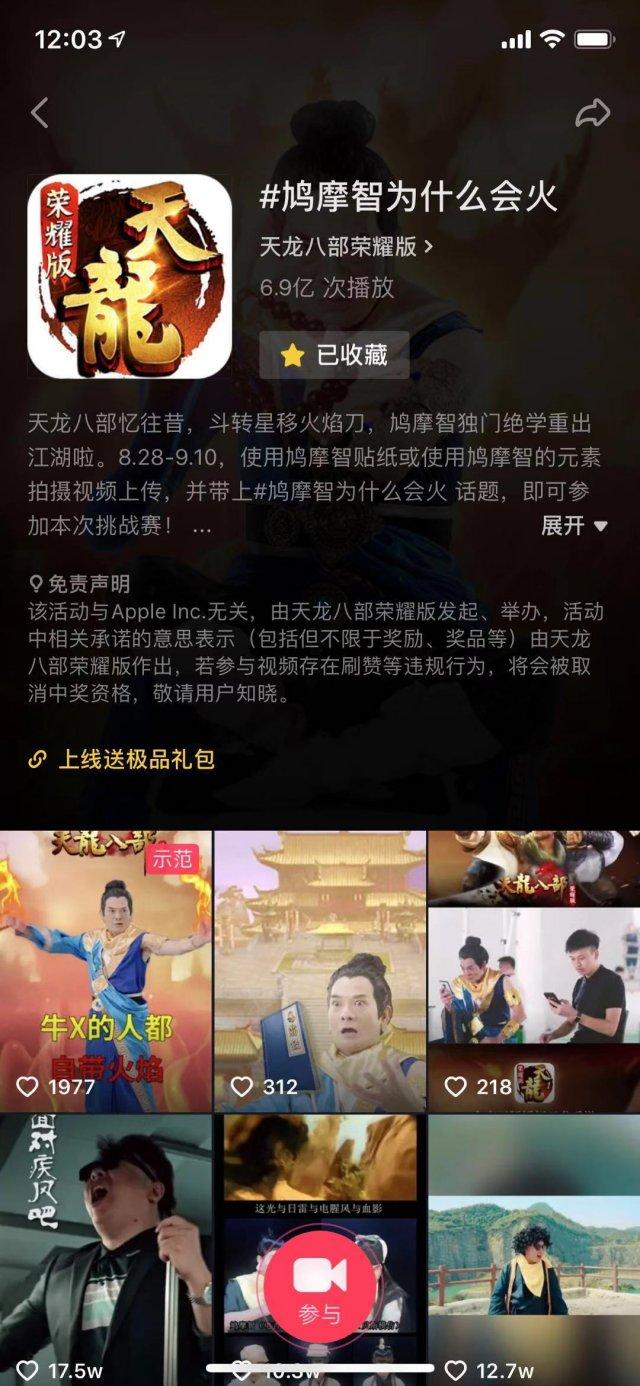Open the 天龙八部荣耀版 account page

[346, 246]
